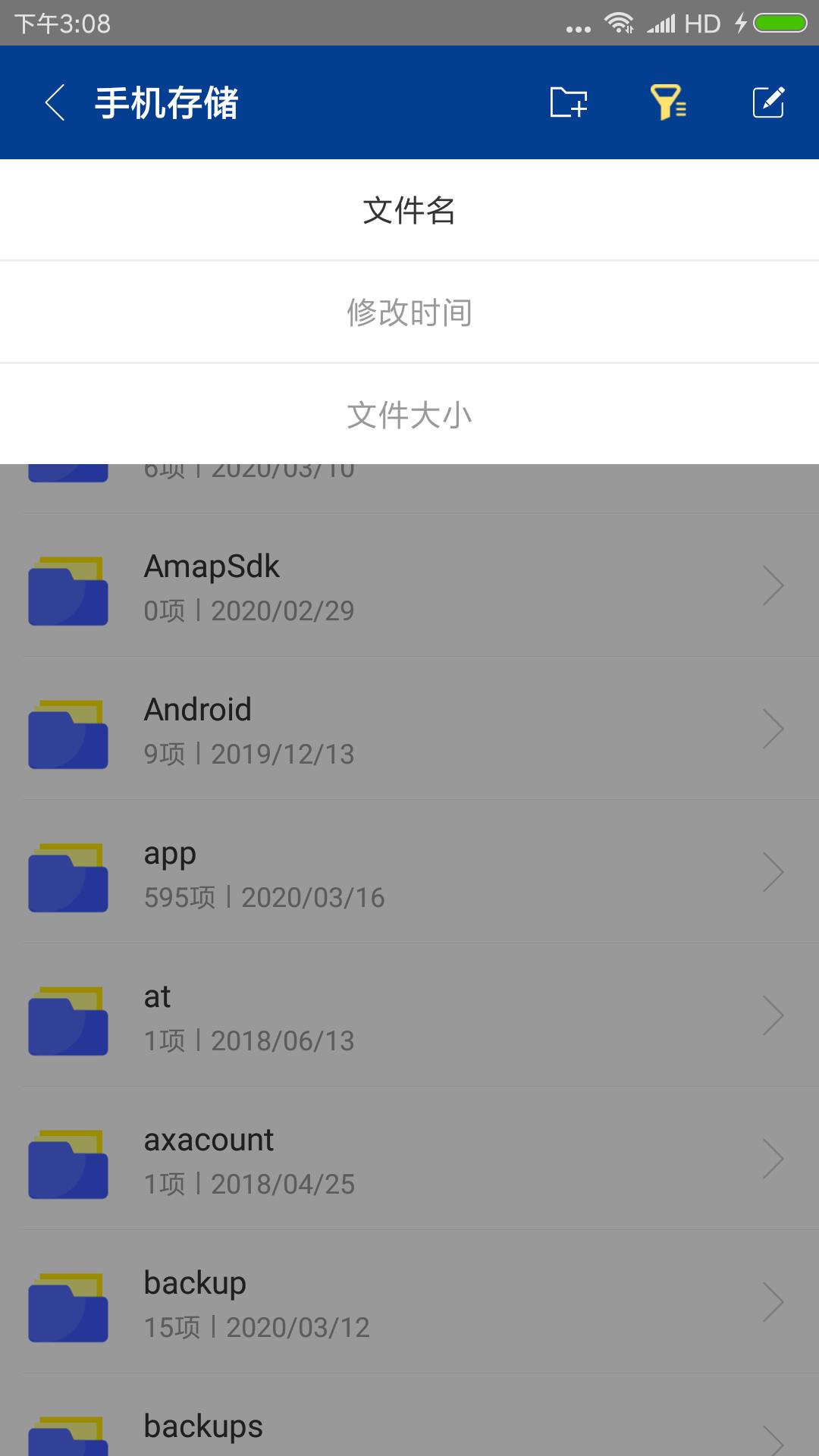Select 文件大小 sorting option
The image size is (819, 1456).
(409, 415)
